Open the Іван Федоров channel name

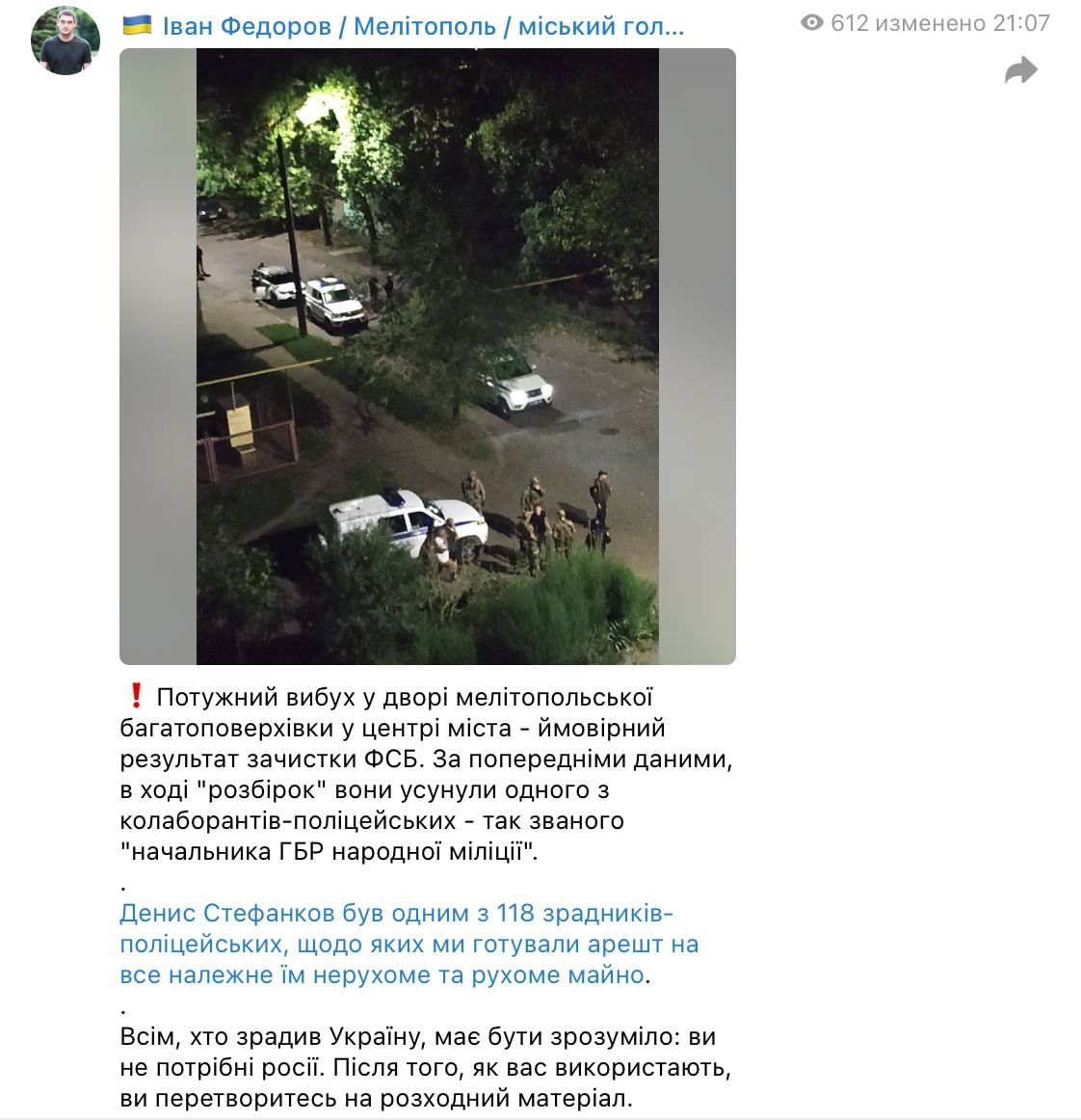coord(422,26)
